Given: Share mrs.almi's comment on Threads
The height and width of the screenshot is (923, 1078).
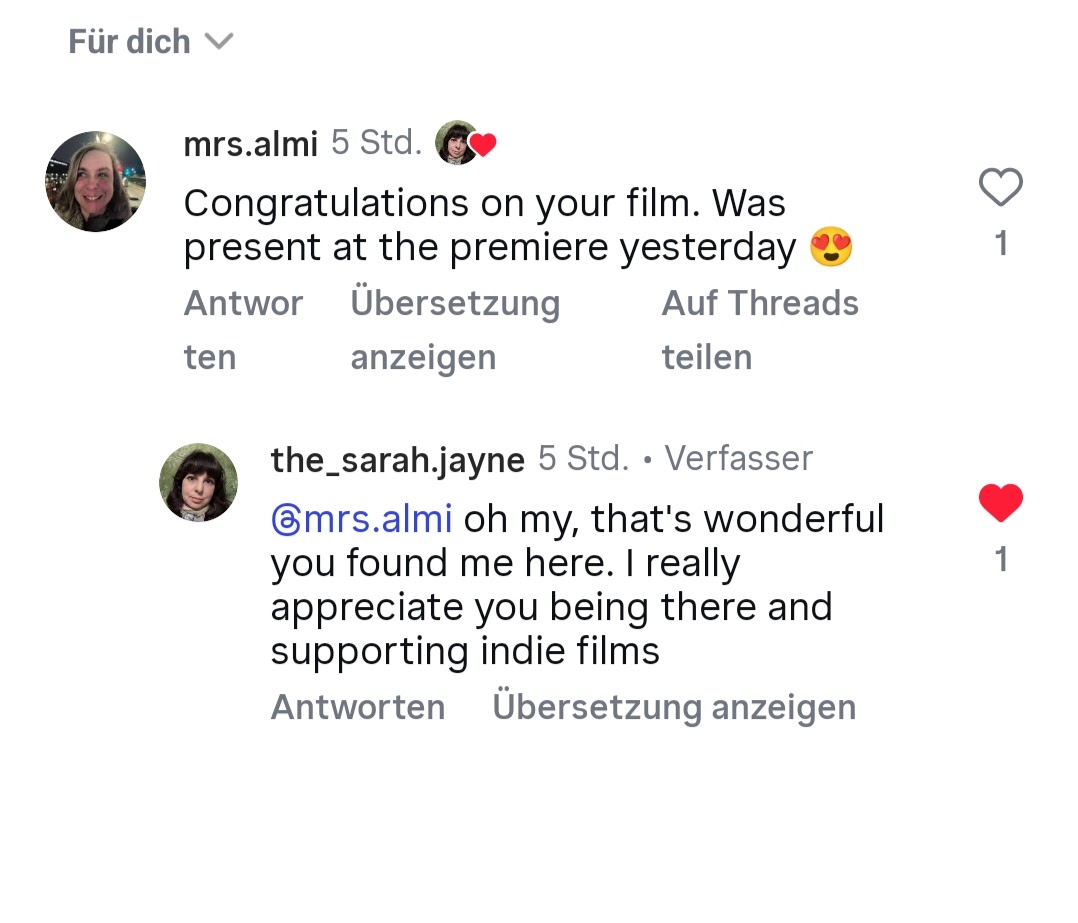Looking at the screenshot, I should click(x=759, y=329).
